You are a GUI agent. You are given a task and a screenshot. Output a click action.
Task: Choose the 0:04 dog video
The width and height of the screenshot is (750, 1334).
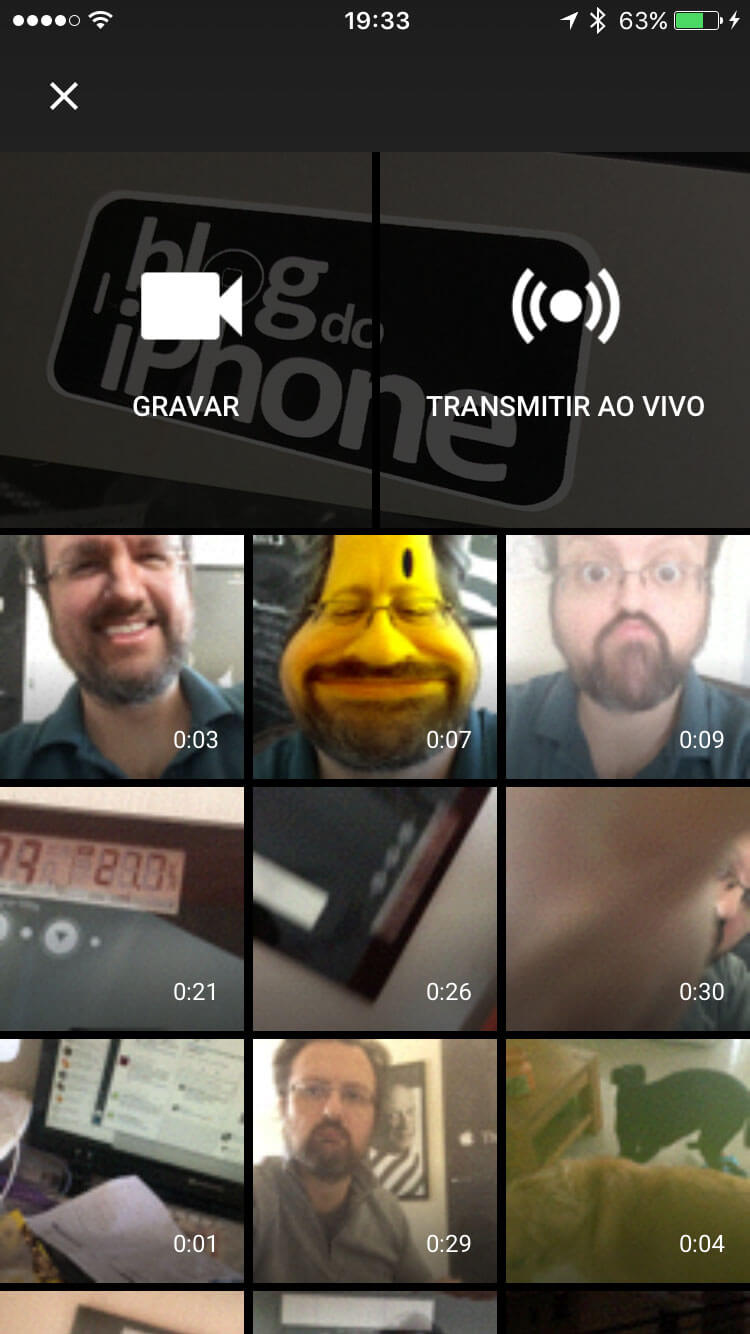[627, 1160]
